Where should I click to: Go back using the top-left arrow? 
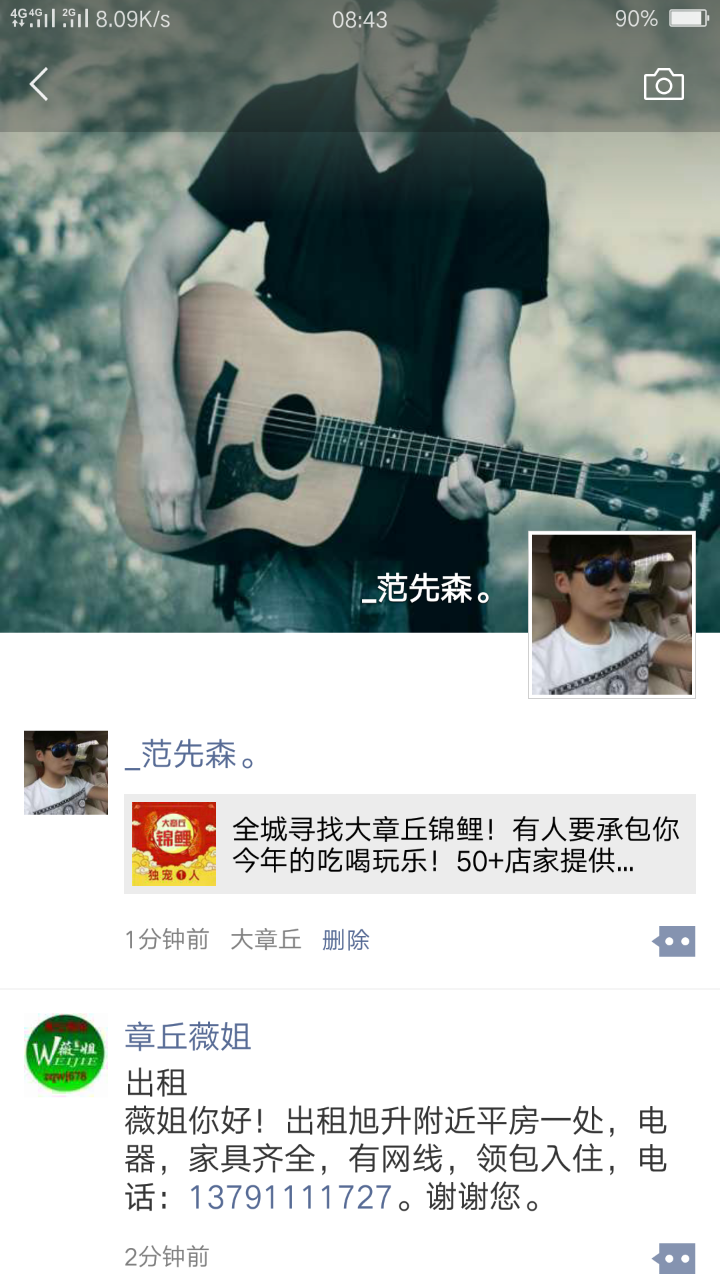click(39, 85)
